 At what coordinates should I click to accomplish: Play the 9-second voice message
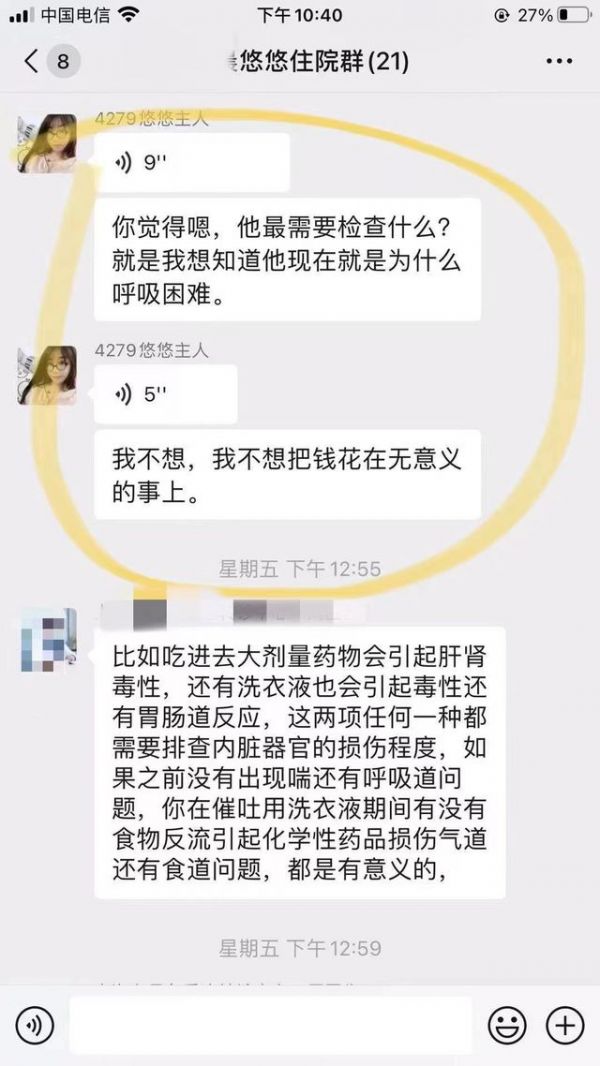190,163
